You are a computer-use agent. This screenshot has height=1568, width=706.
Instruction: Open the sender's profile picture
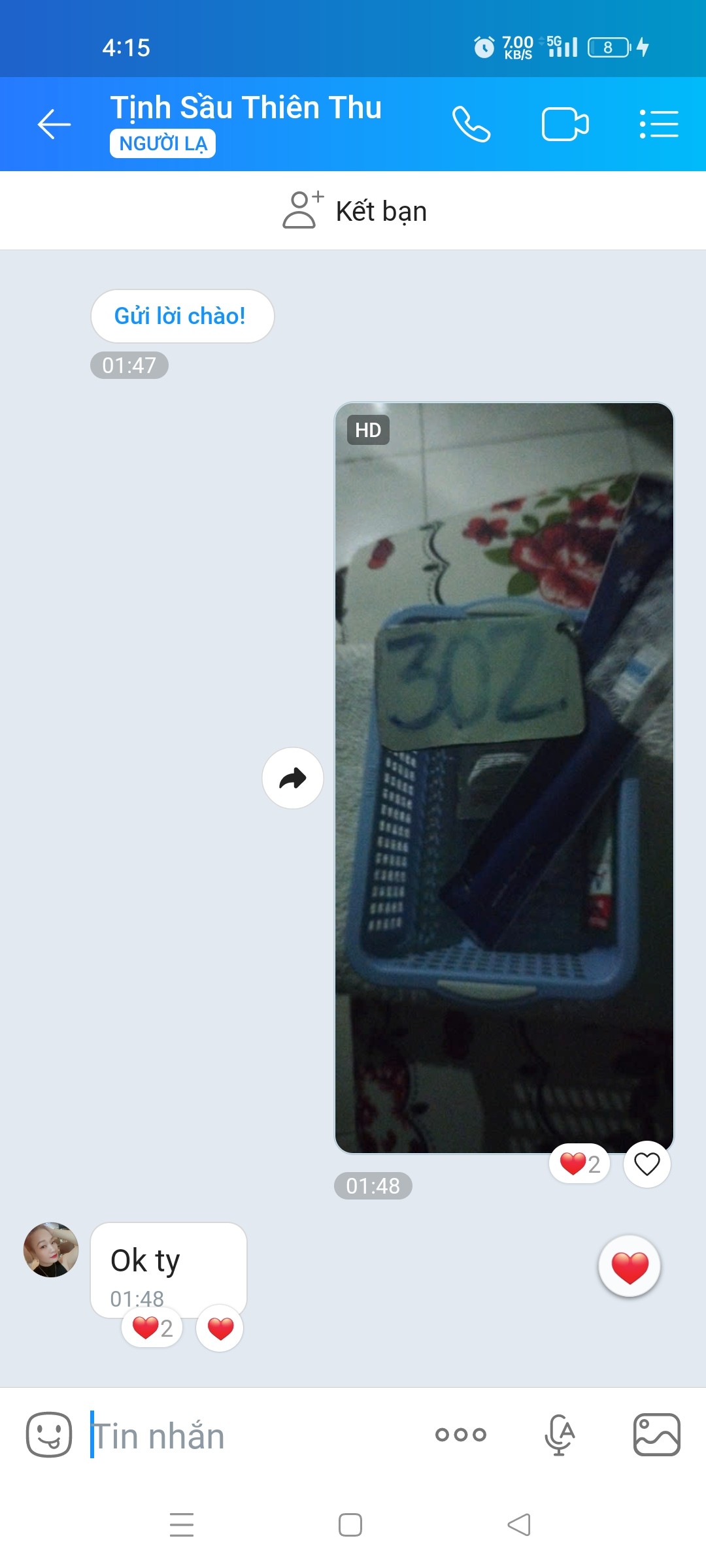(x=51, y=1249)
